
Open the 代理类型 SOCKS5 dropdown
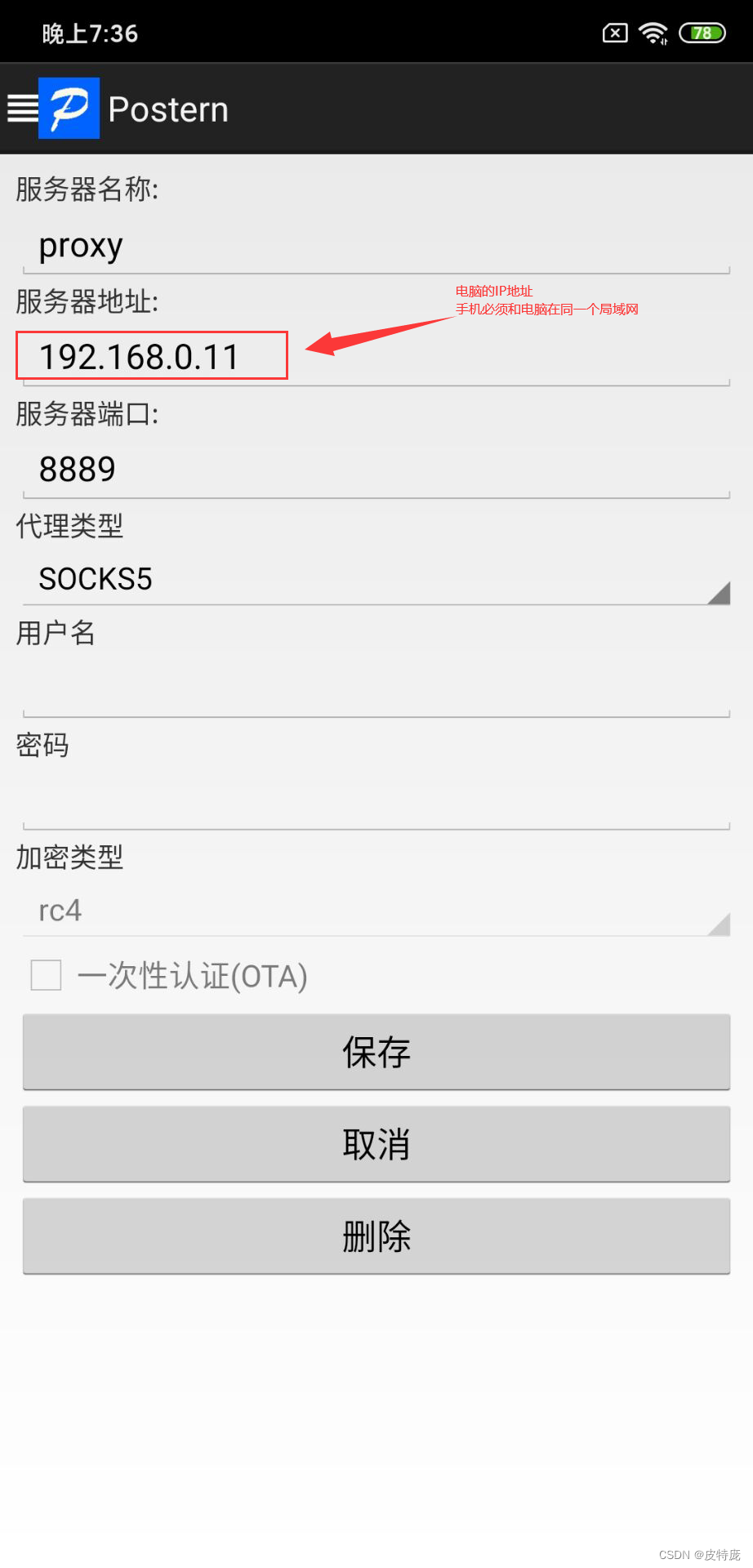point(376,579)
